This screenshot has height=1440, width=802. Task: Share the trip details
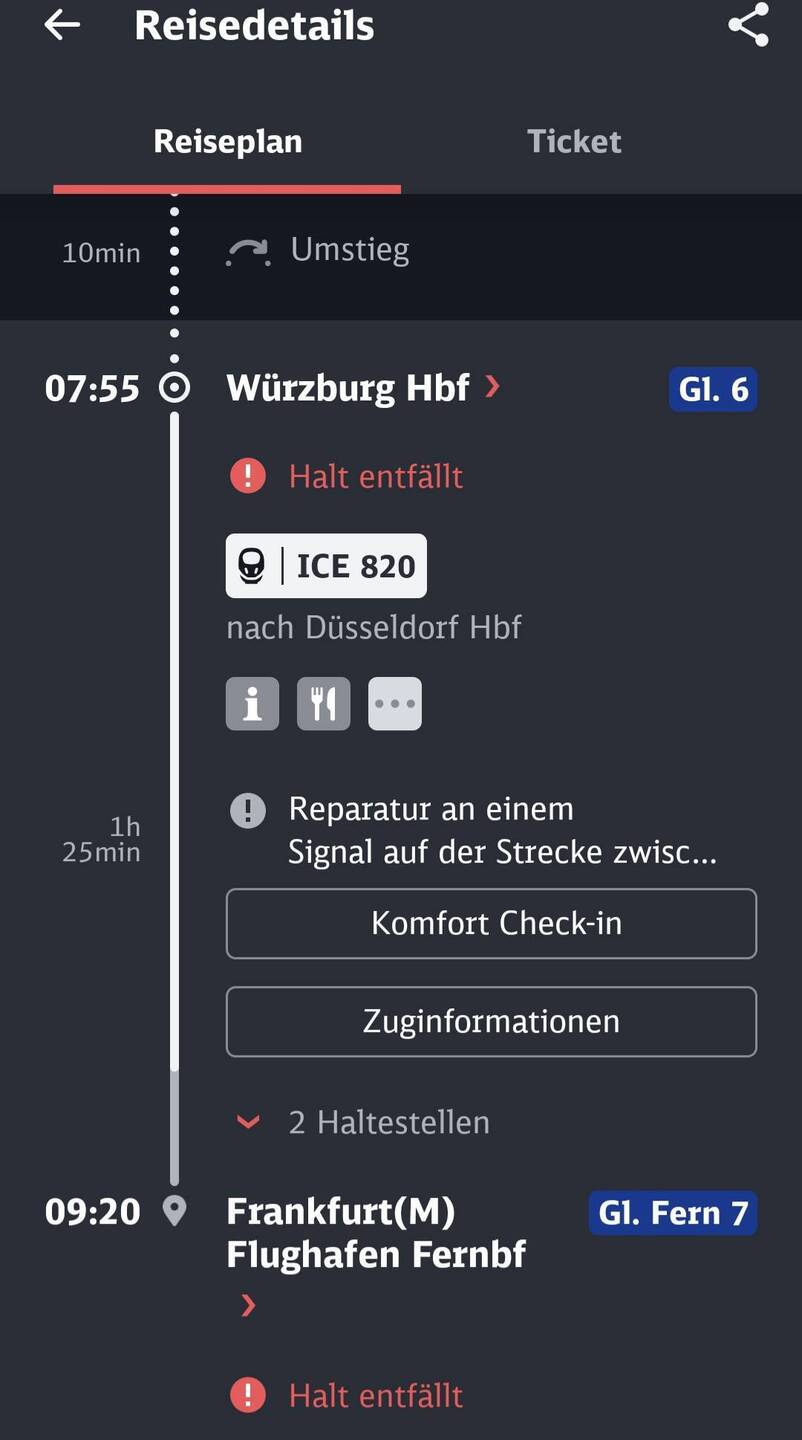(748, 25)
